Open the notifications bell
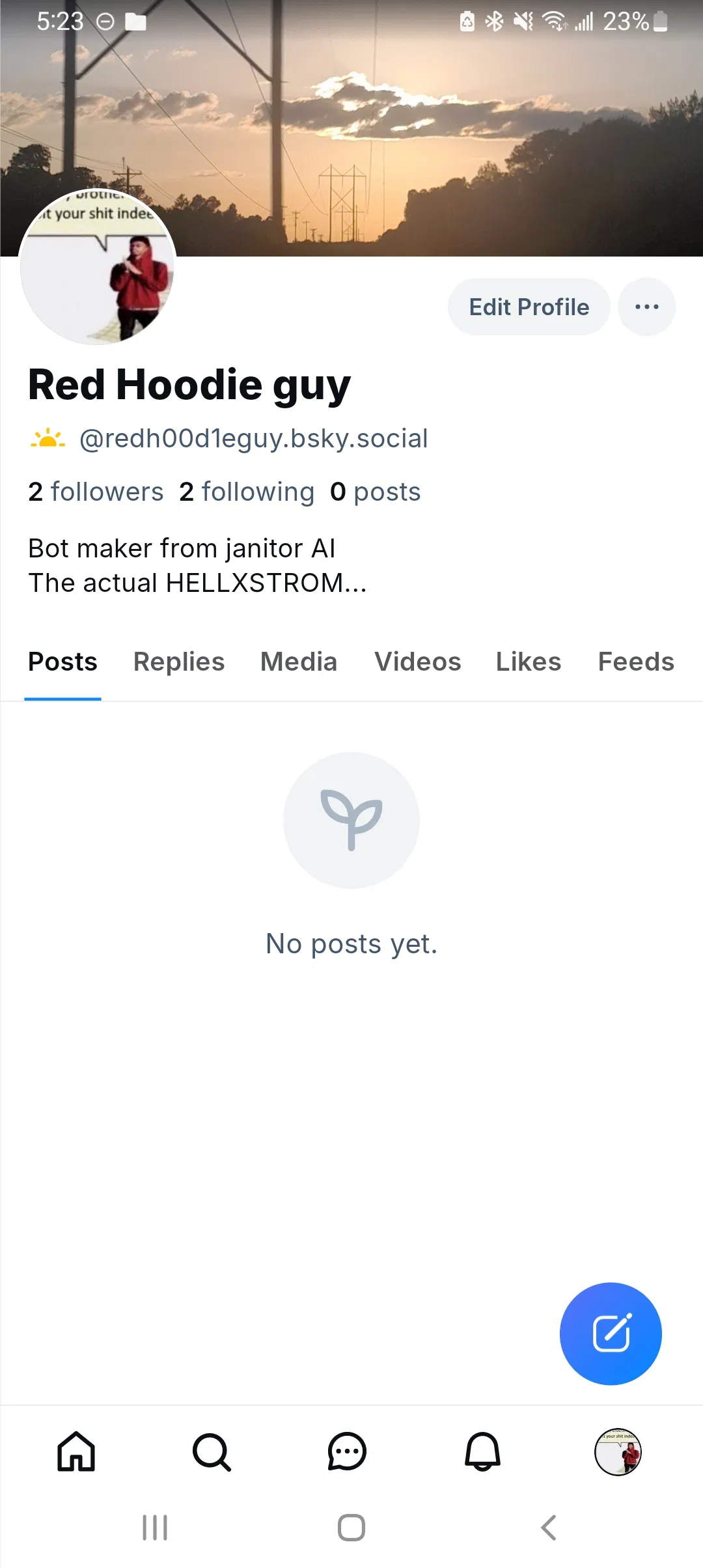703x1568 pixels. (x=482, y=1452)
